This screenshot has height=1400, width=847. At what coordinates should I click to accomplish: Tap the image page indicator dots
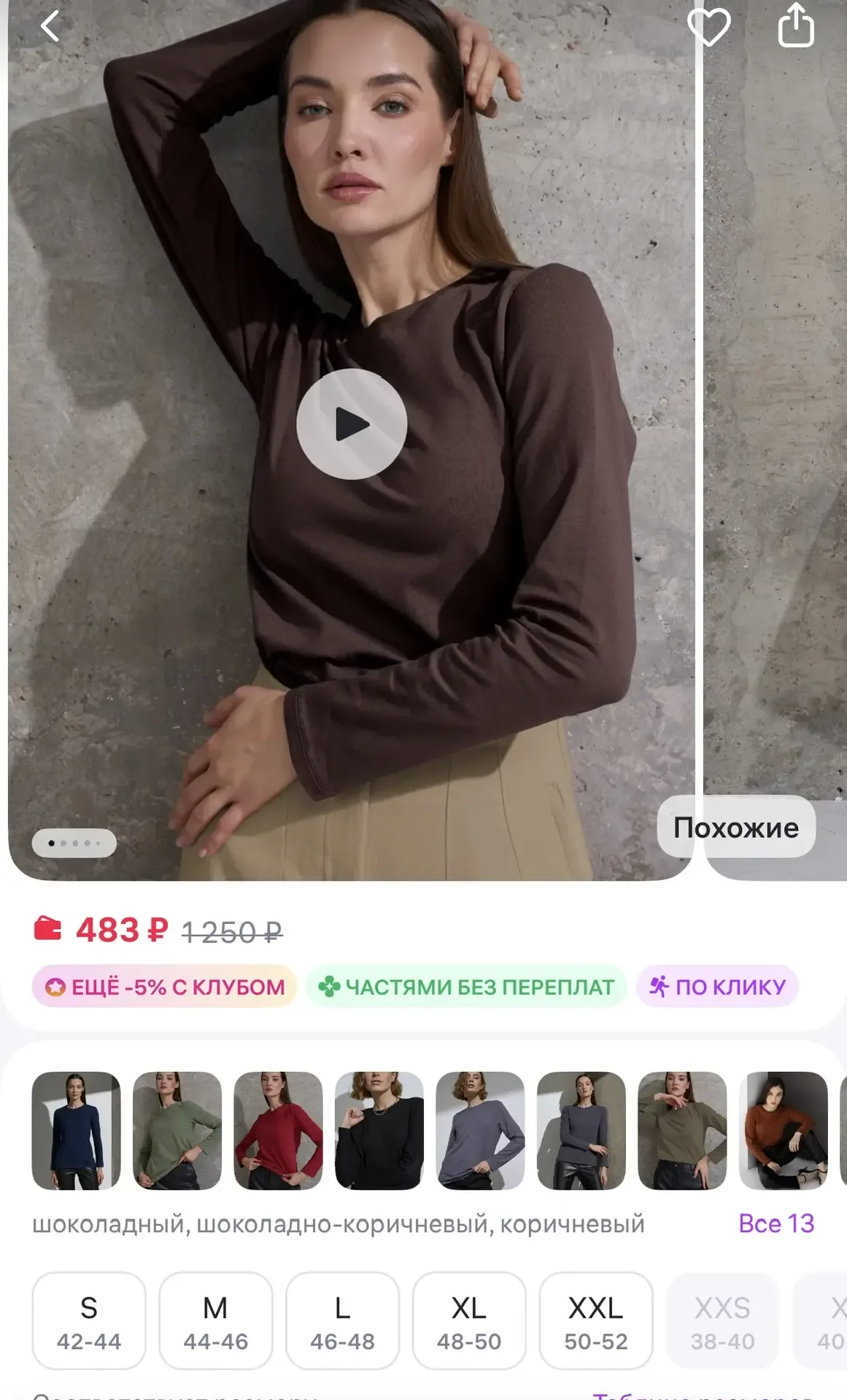(x=74, y=843)
